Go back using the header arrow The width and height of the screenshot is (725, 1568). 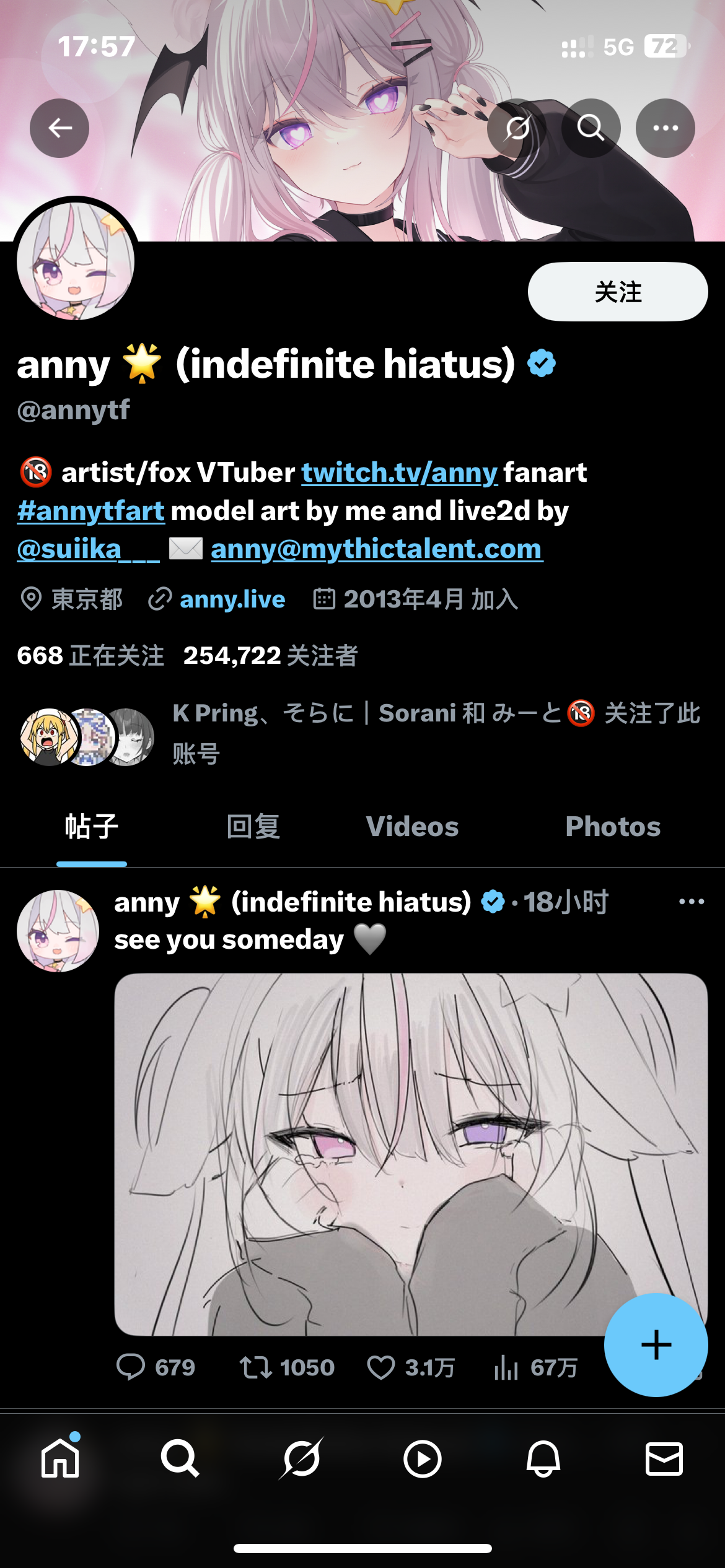coord(59,128)
